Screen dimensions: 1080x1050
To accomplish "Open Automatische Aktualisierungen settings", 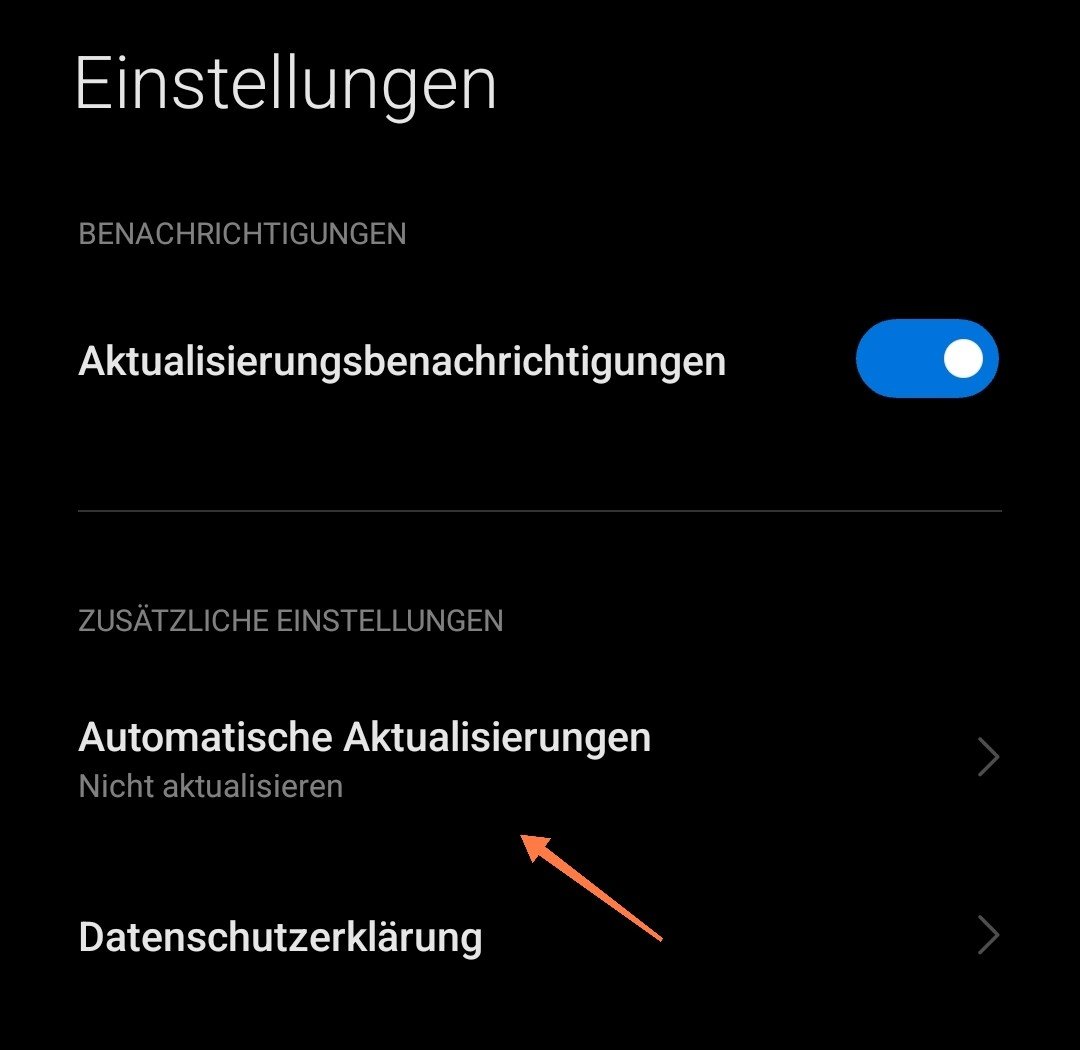I will coord(364,757).
